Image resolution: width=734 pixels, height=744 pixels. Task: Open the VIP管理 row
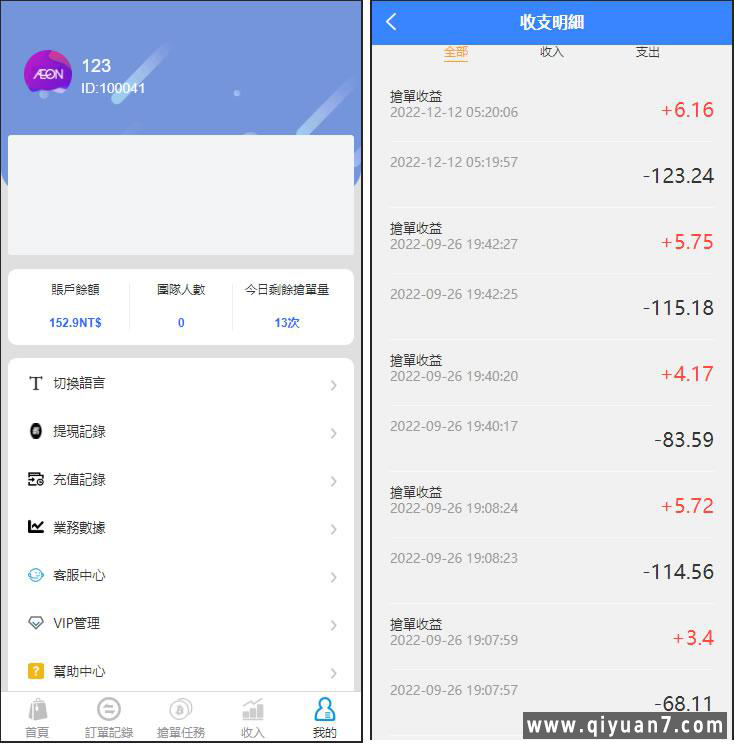tap(180, 624)
